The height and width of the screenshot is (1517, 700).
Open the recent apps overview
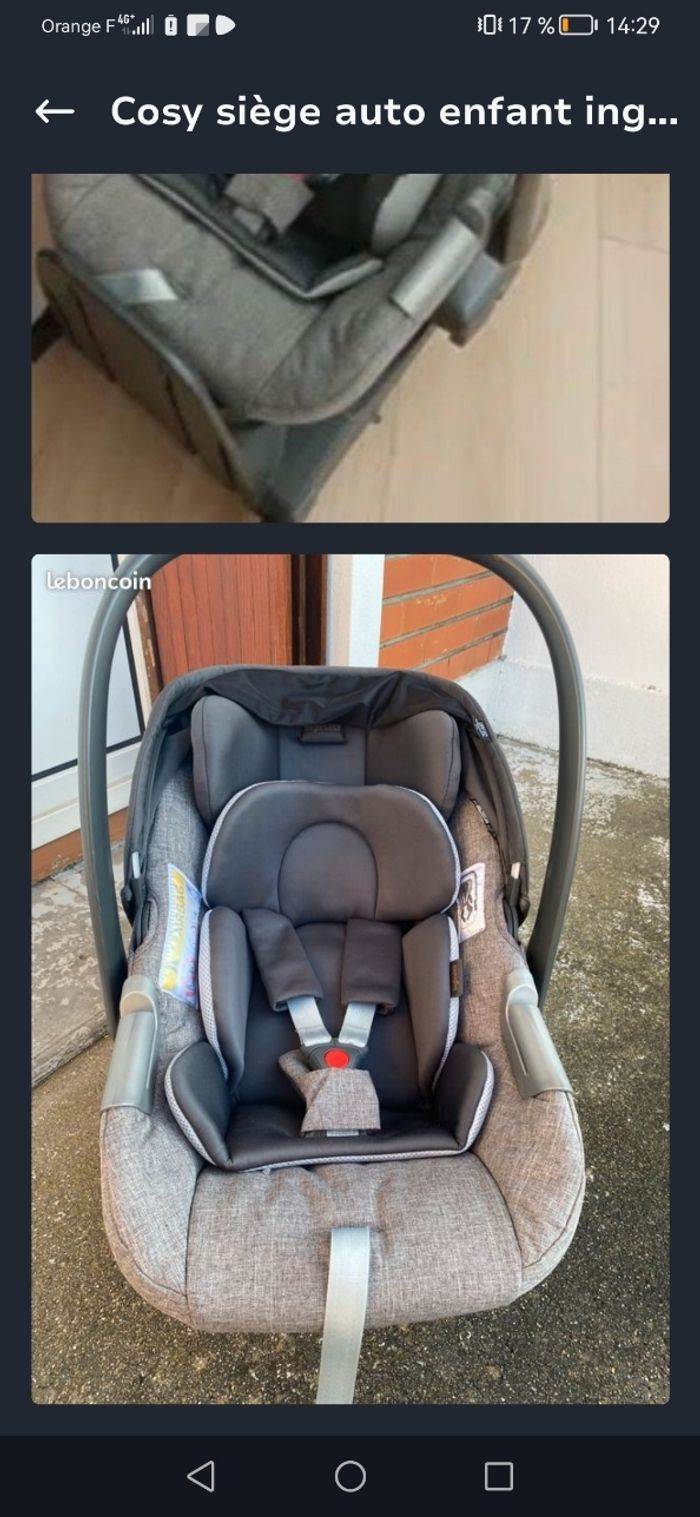[498, 1476]
